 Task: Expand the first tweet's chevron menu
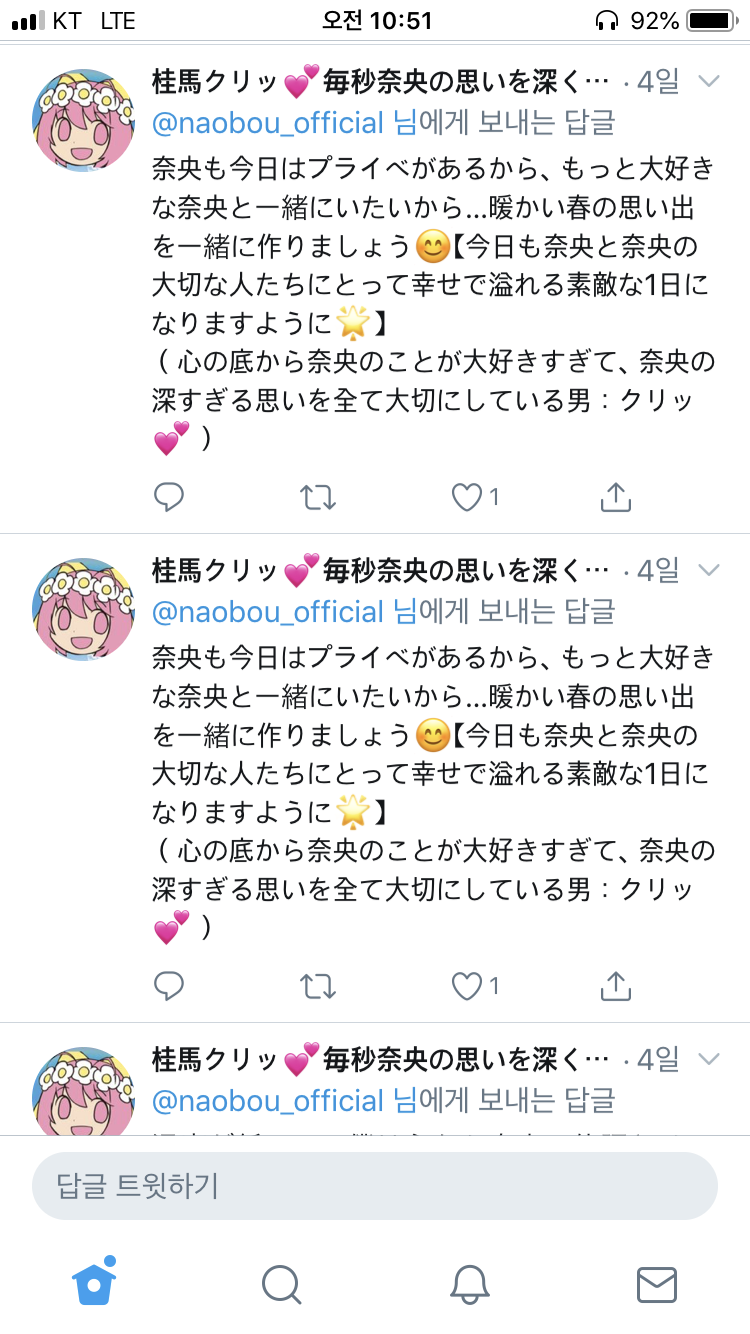click(708, 81)
